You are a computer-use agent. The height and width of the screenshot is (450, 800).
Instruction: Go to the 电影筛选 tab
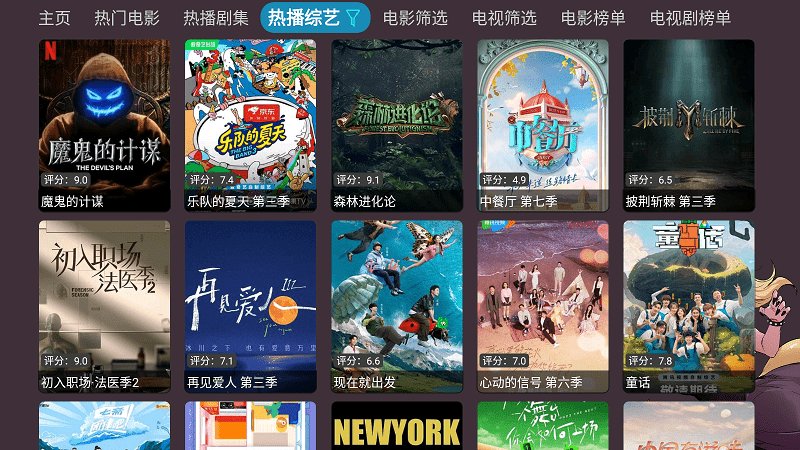point(415,18)
